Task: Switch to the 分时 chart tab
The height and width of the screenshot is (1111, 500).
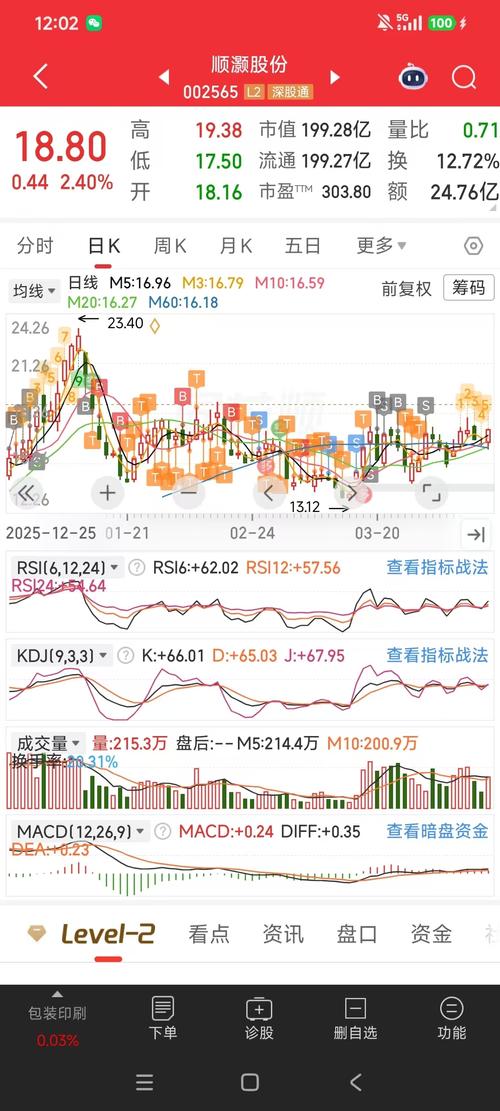Action: [x=35, y=246]
